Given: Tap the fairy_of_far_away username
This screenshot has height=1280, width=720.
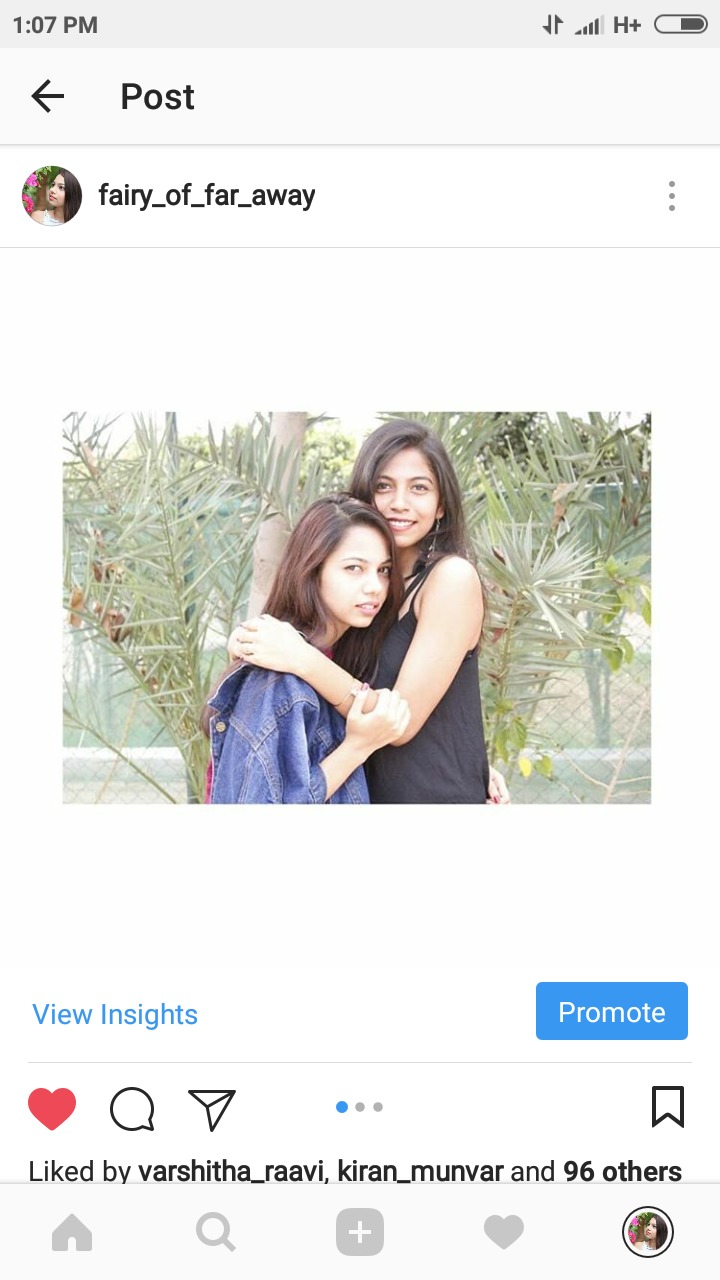Looking at the screenshot, I should [206, 196].
